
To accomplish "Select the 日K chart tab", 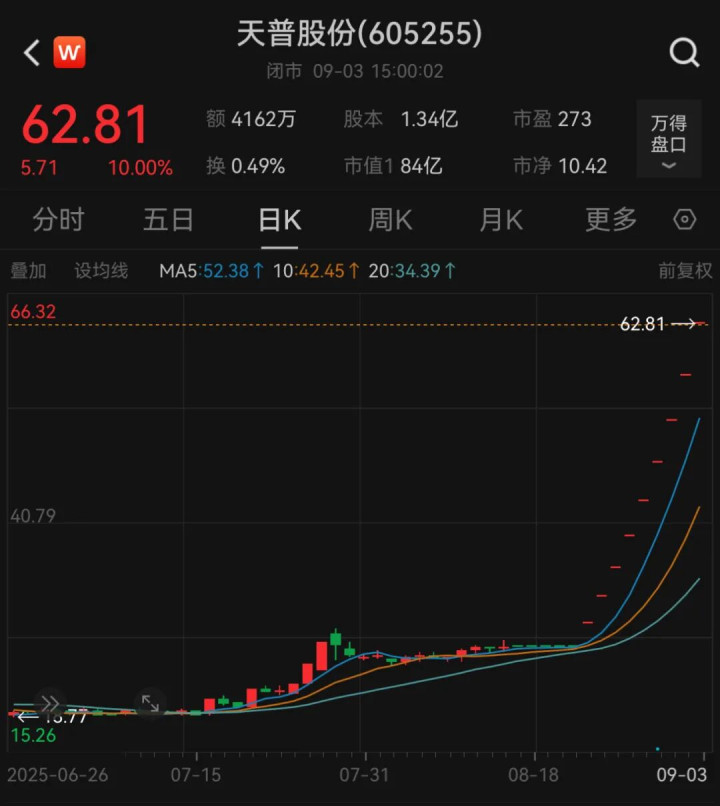I will [279, 220].
